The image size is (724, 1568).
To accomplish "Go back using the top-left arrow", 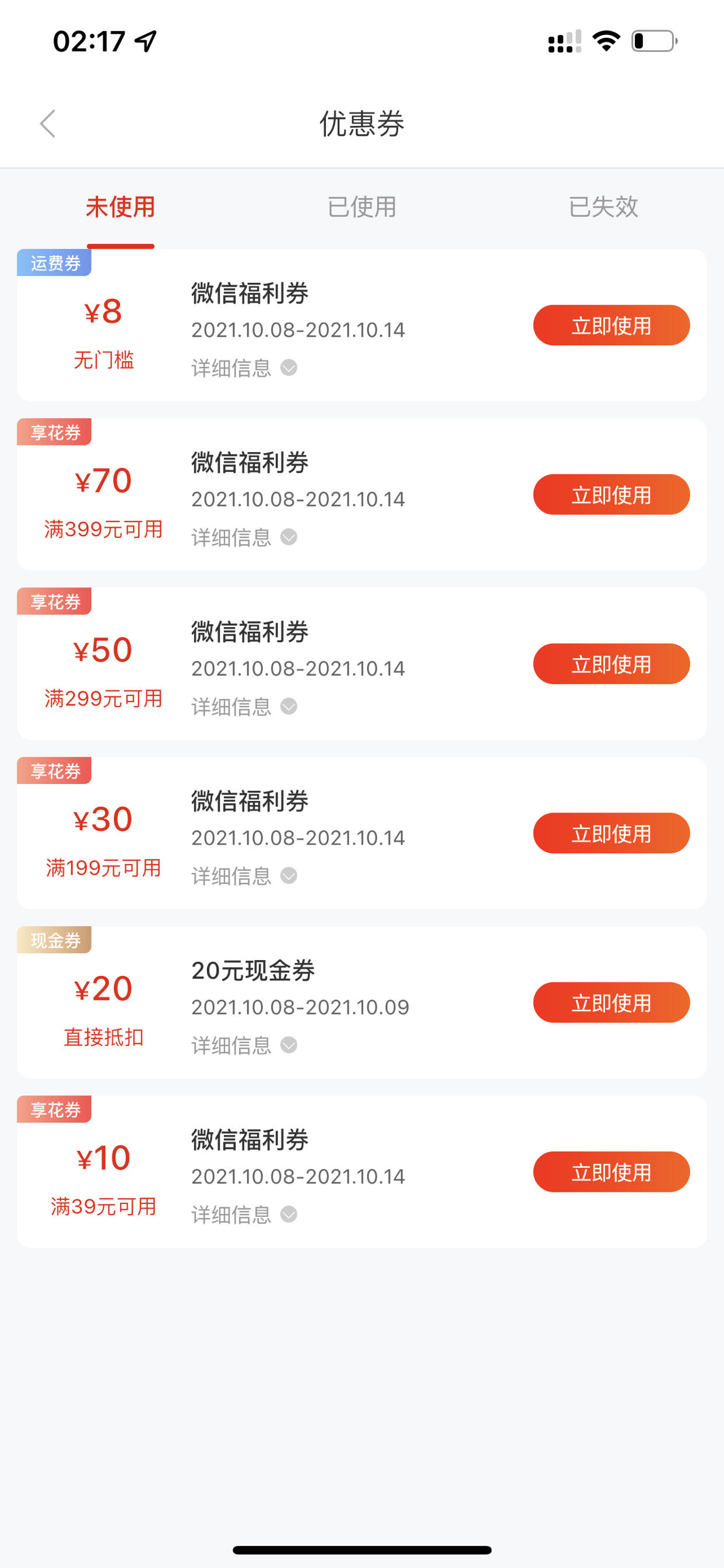I will tap(48, 124).
